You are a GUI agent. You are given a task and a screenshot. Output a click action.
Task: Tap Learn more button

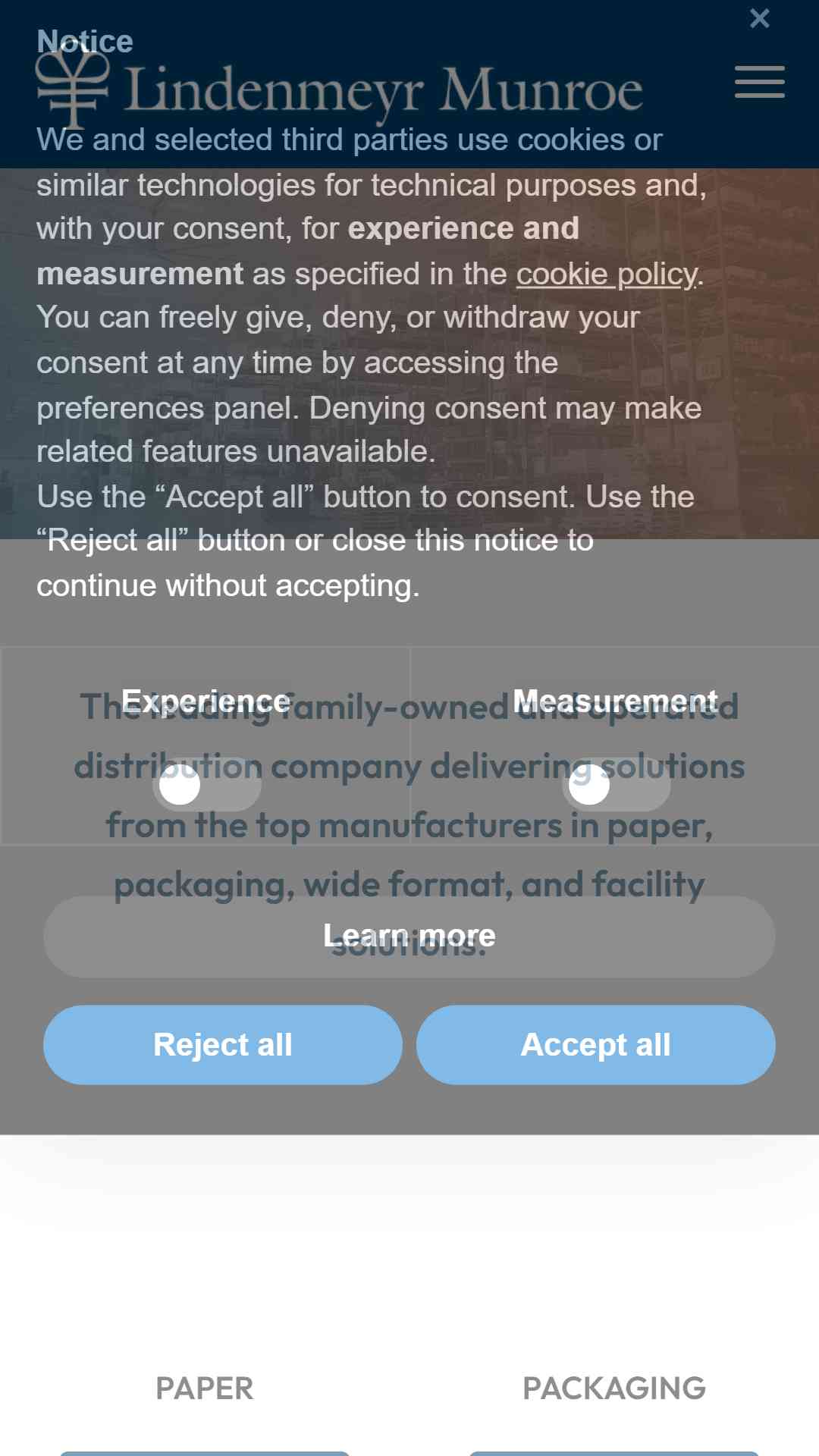click(x=409, y=937)
